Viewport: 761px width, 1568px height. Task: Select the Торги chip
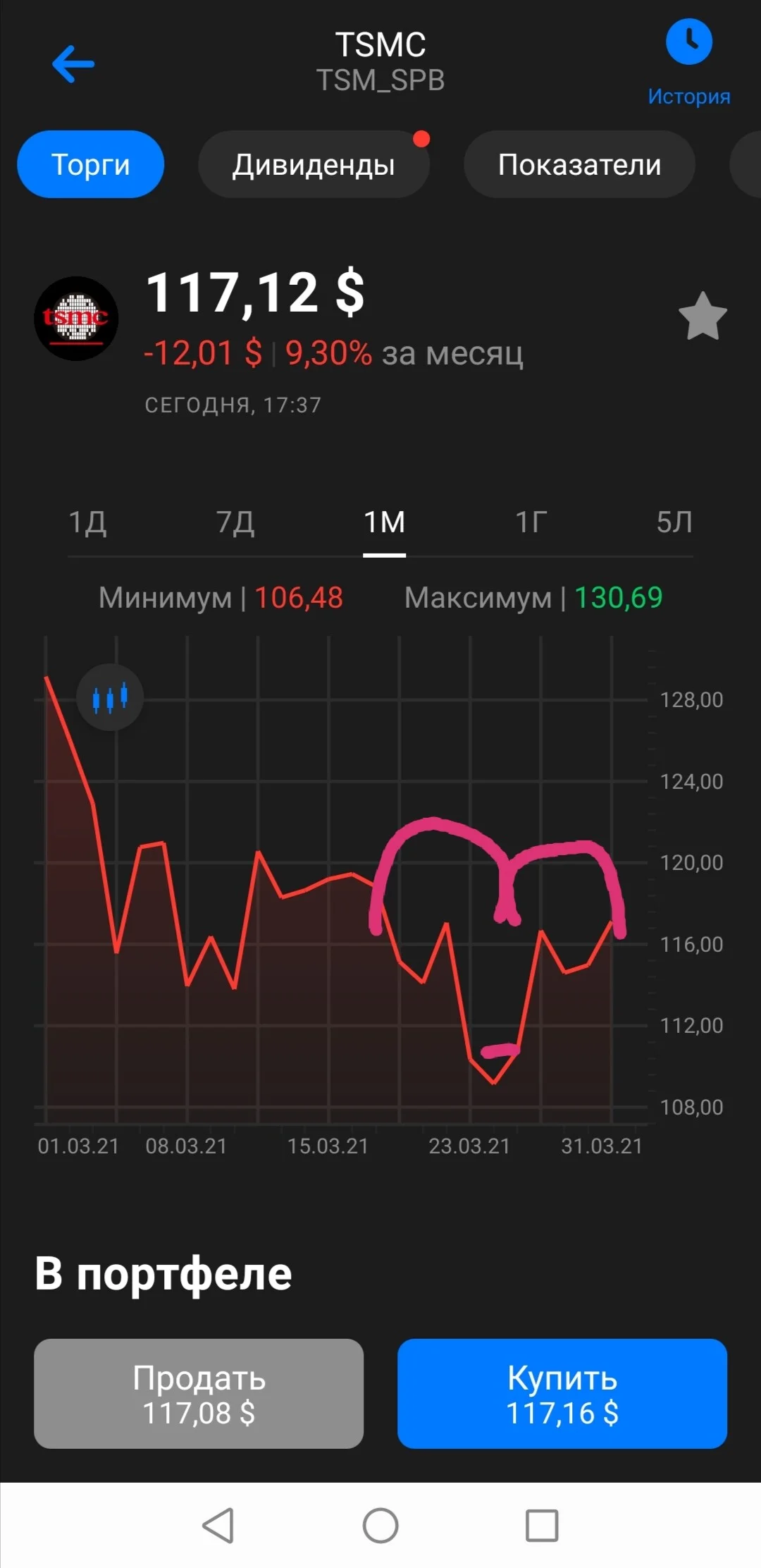point(91,164)
